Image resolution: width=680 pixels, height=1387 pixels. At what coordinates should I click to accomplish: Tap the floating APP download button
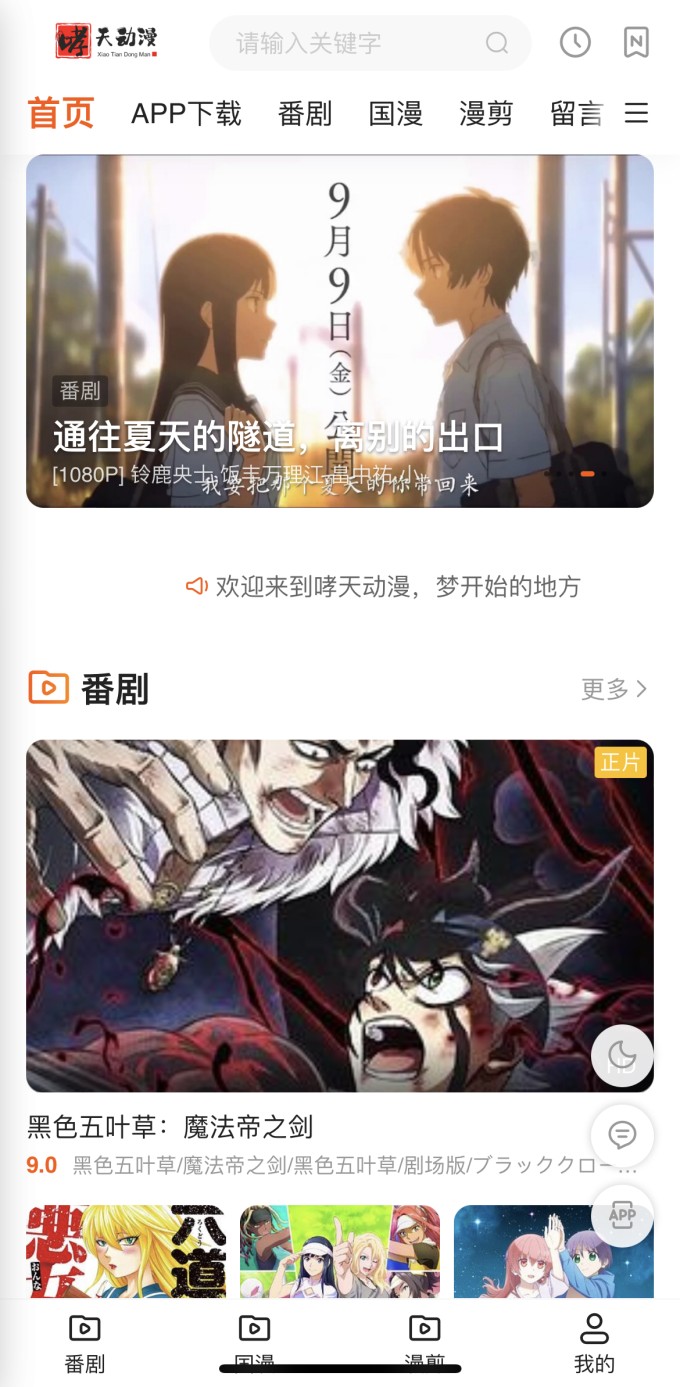[622, 1215]
